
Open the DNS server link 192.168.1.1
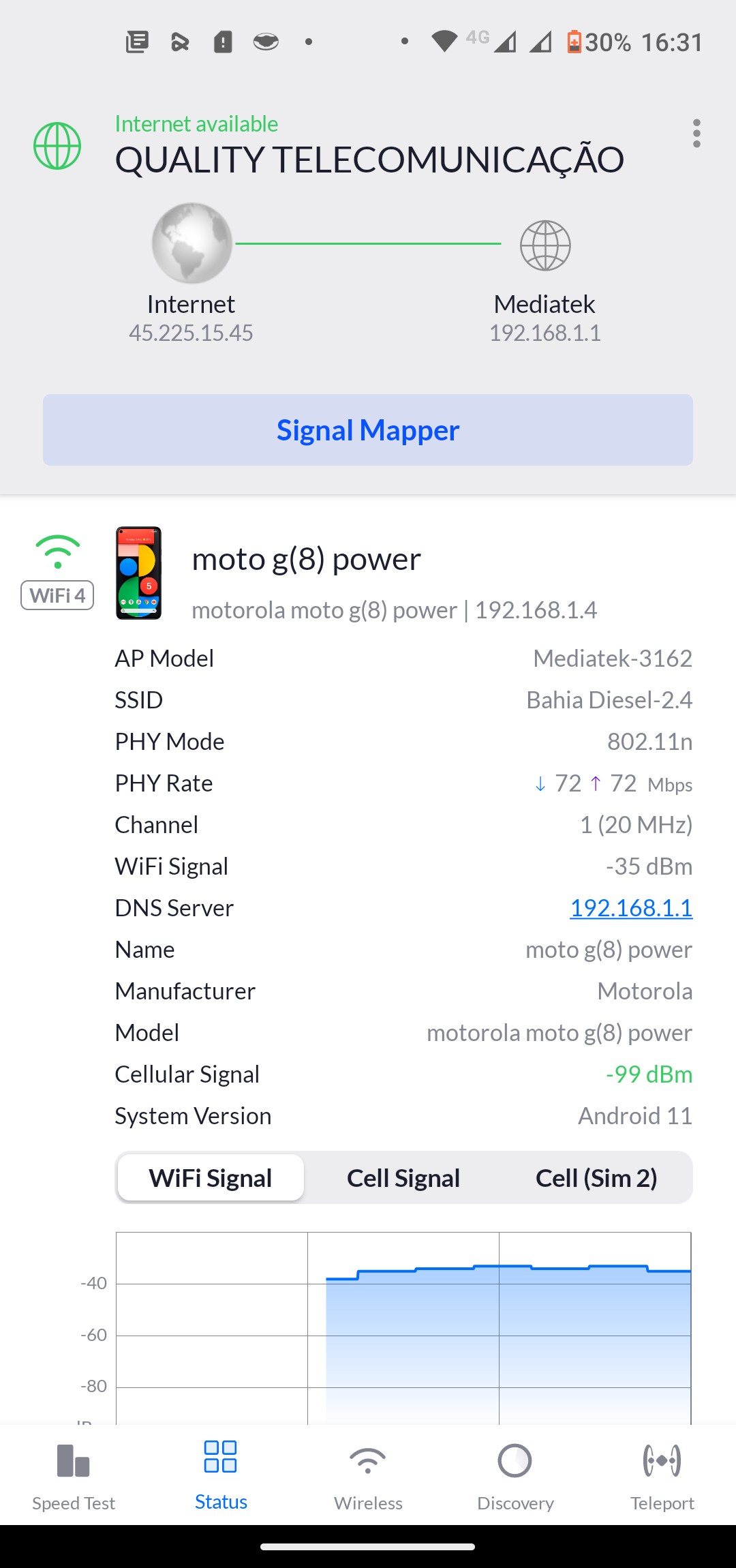(x=631, y=907)
